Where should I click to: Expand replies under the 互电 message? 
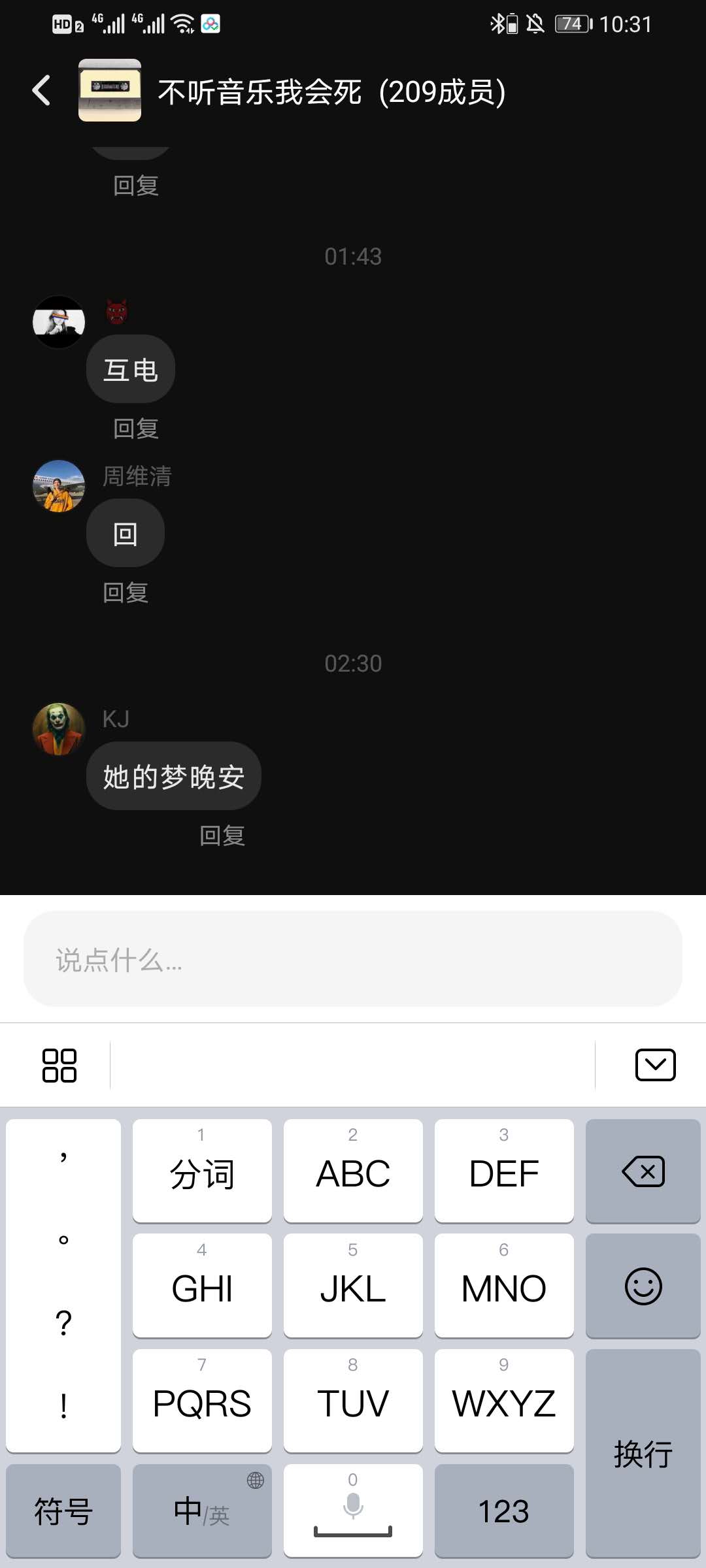click(137, 428)
